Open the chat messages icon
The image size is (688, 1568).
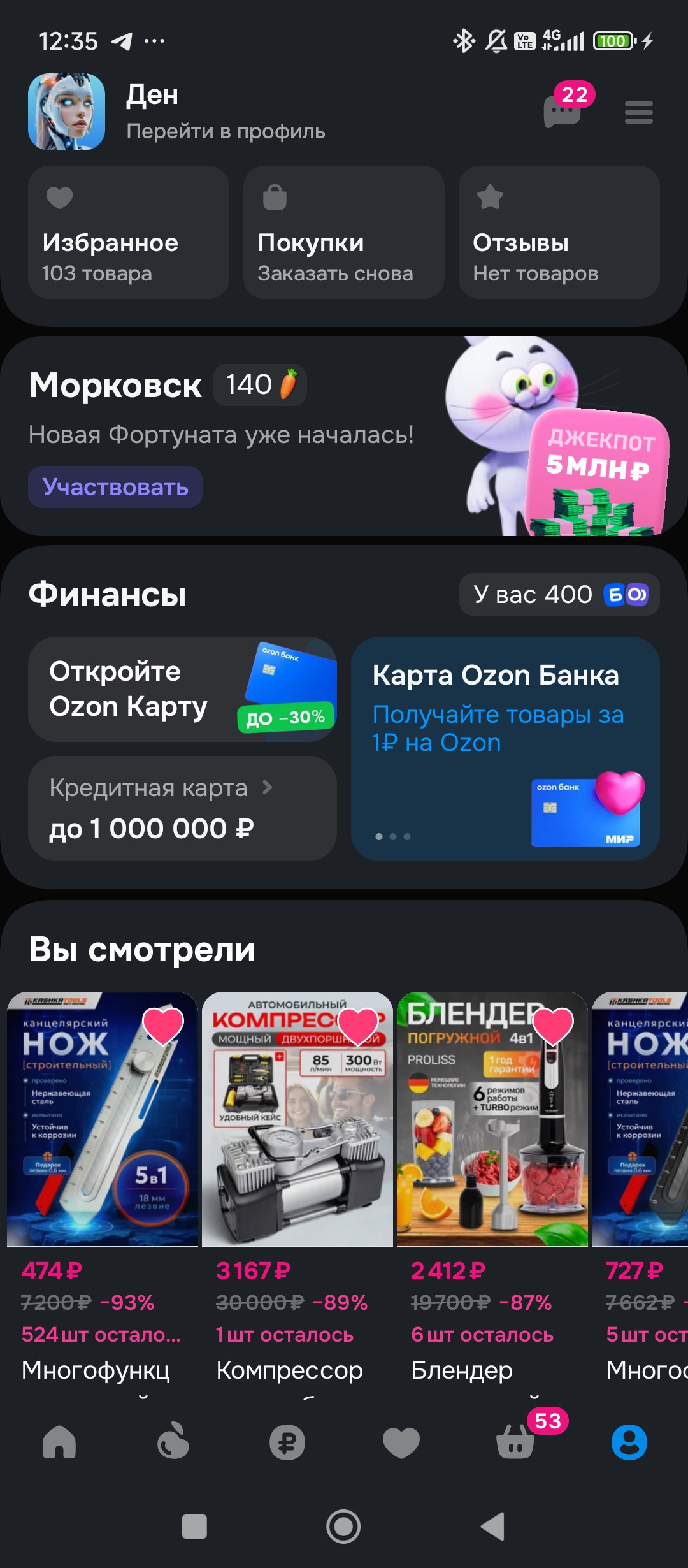click(563, 112)
